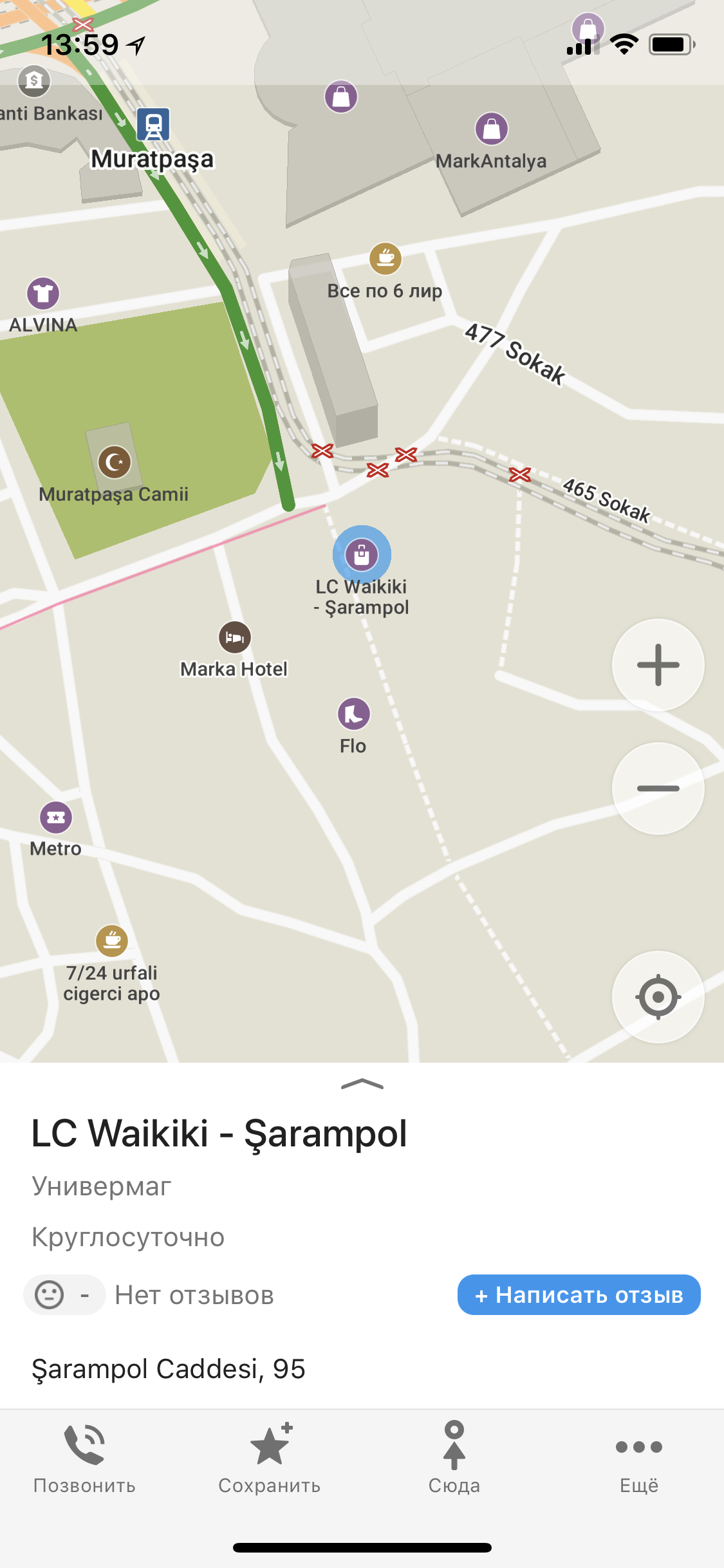Open the Ещё more options
Image resolution: width=724 pixels, height=1568 pixels.
point(638,1458)
